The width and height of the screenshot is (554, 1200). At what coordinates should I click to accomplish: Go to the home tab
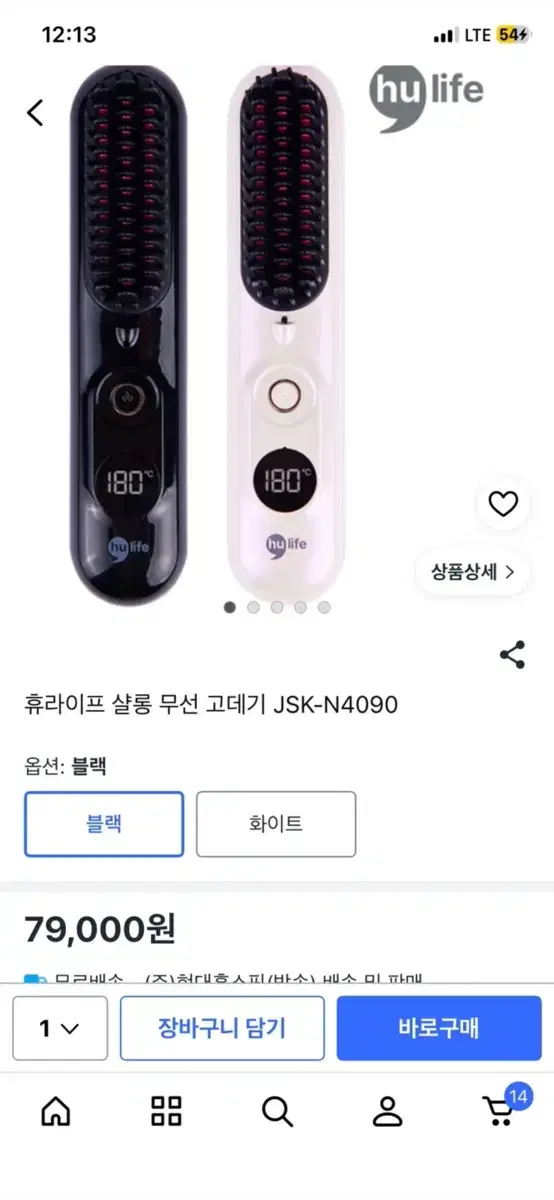pos(55,1111)
